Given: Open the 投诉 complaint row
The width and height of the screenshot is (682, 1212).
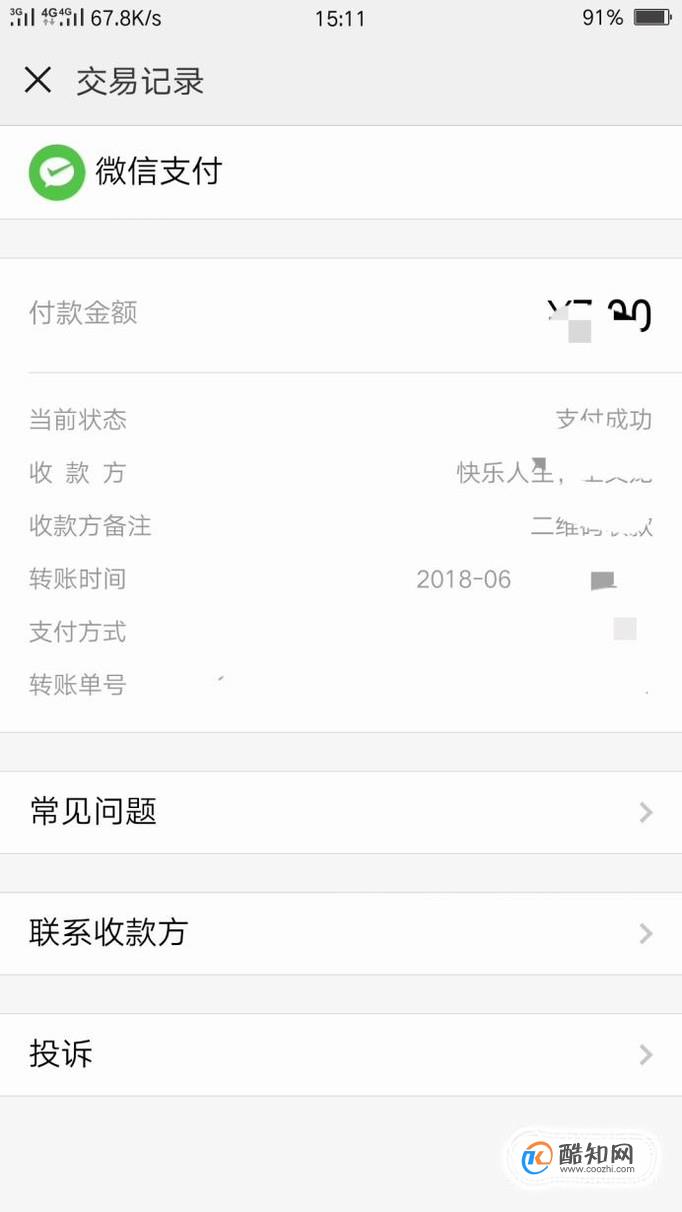Looking at the screenshot, I should coord(341,1054).
